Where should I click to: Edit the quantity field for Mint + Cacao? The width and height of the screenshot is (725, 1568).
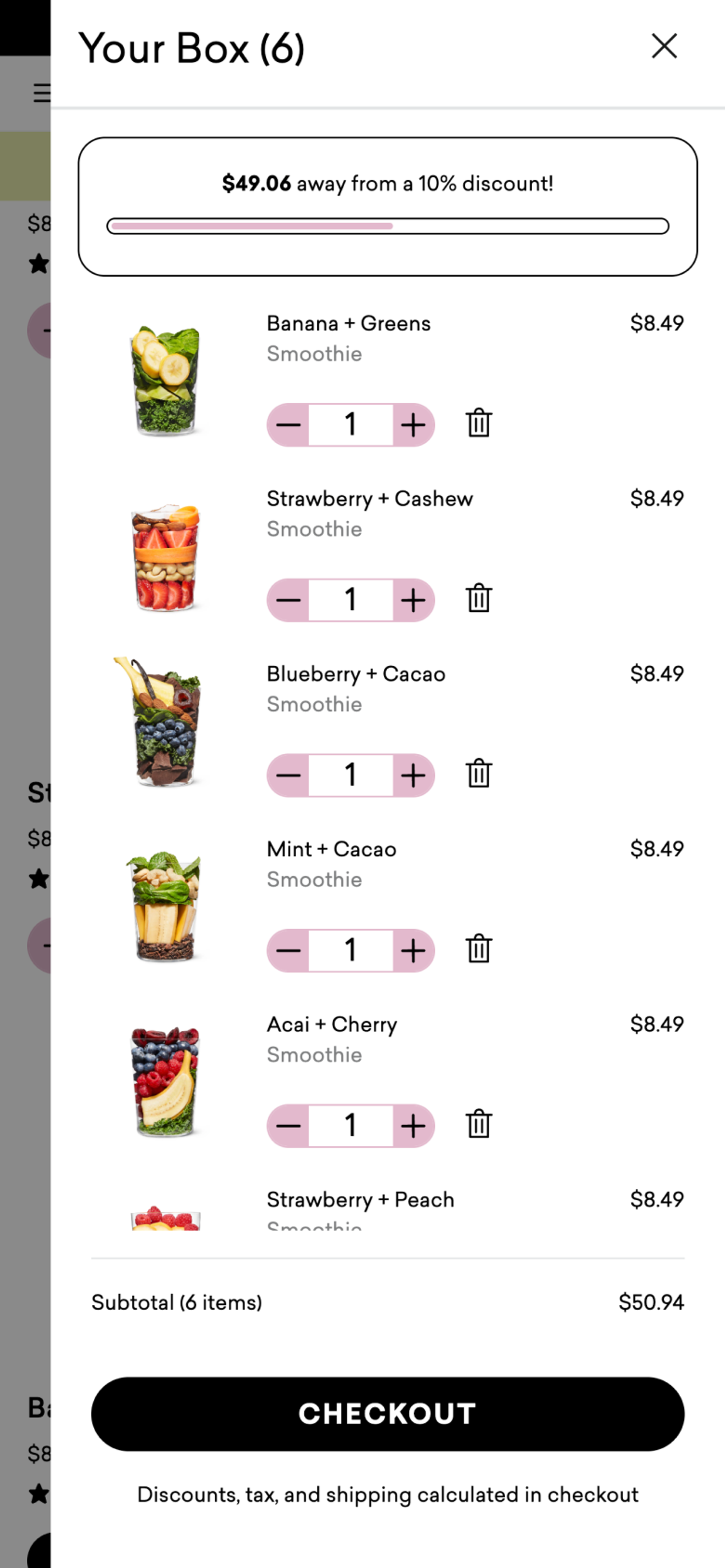click(x=351, y=949)
